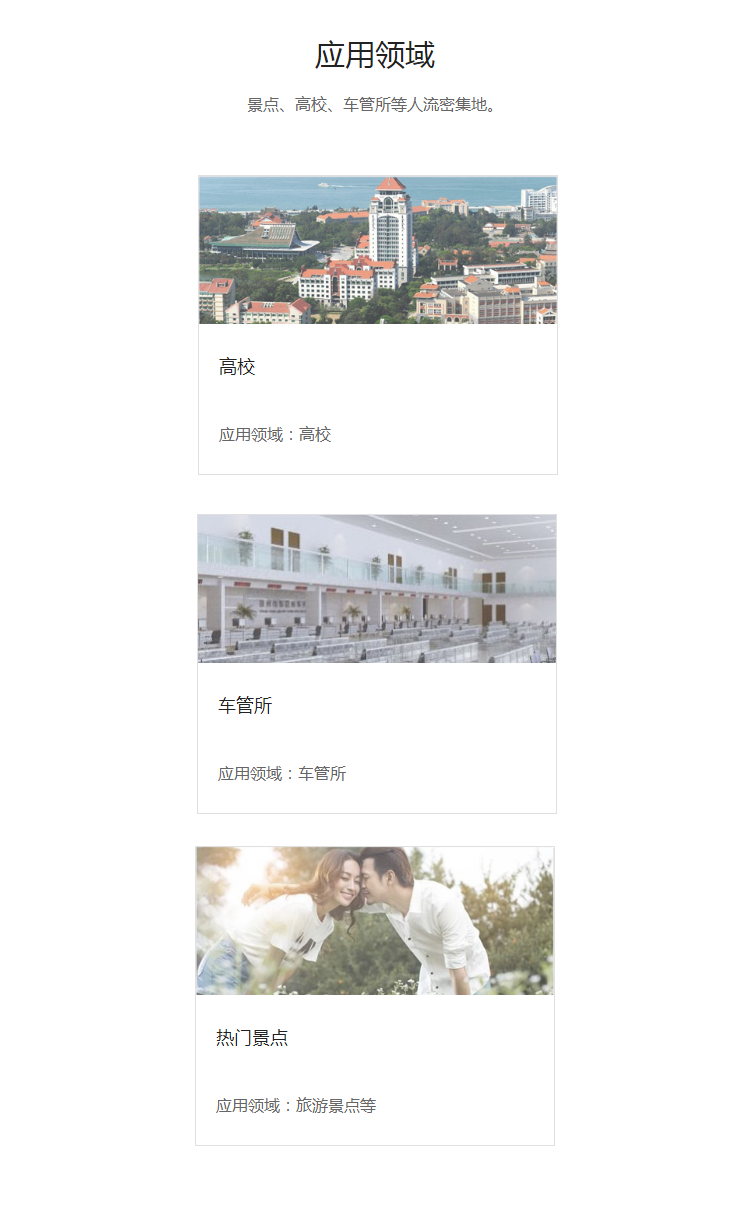Viewport: 750px width, 1210px height.
Task: Open the 车管所 application card
Action: click(x=376, y=664)
